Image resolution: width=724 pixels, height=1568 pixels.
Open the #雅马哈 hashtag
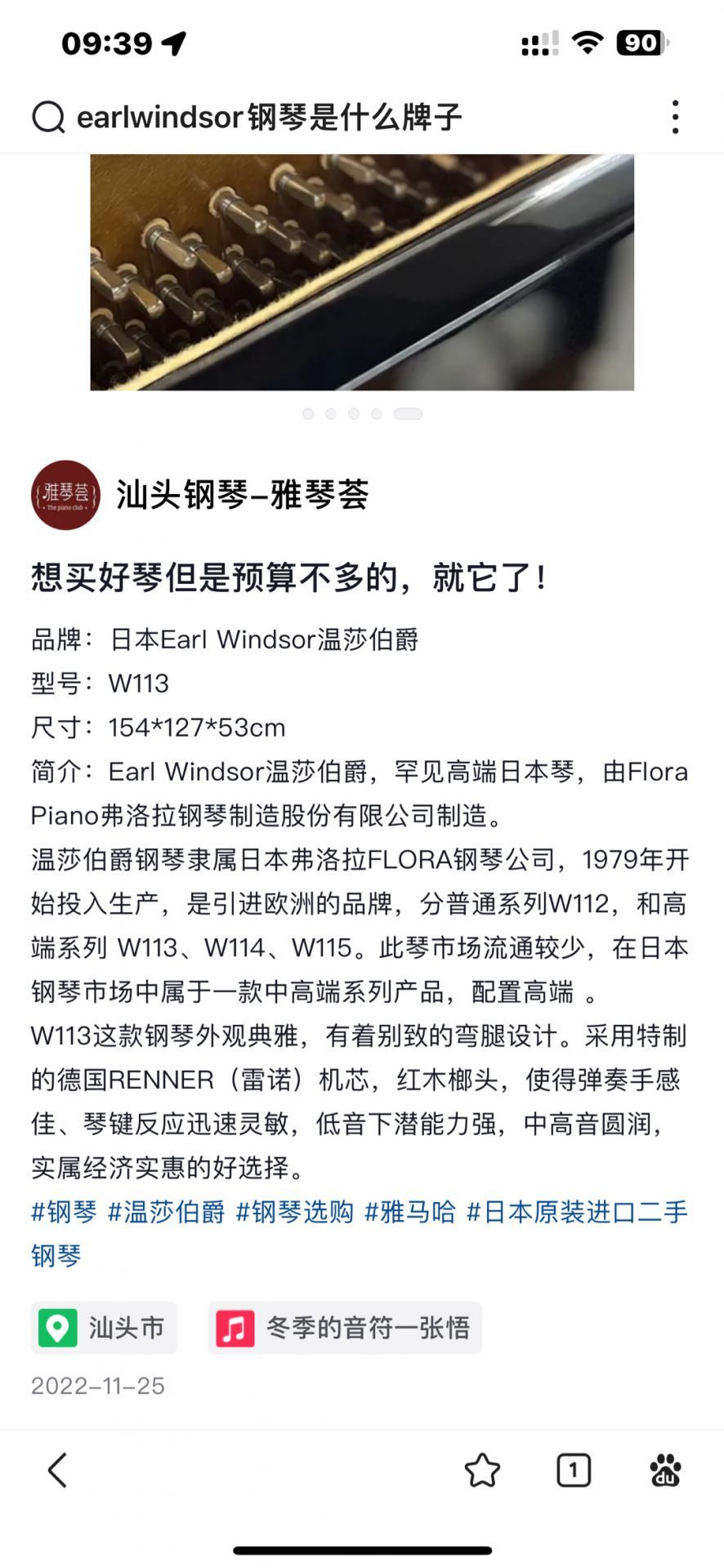(409, 1212)
